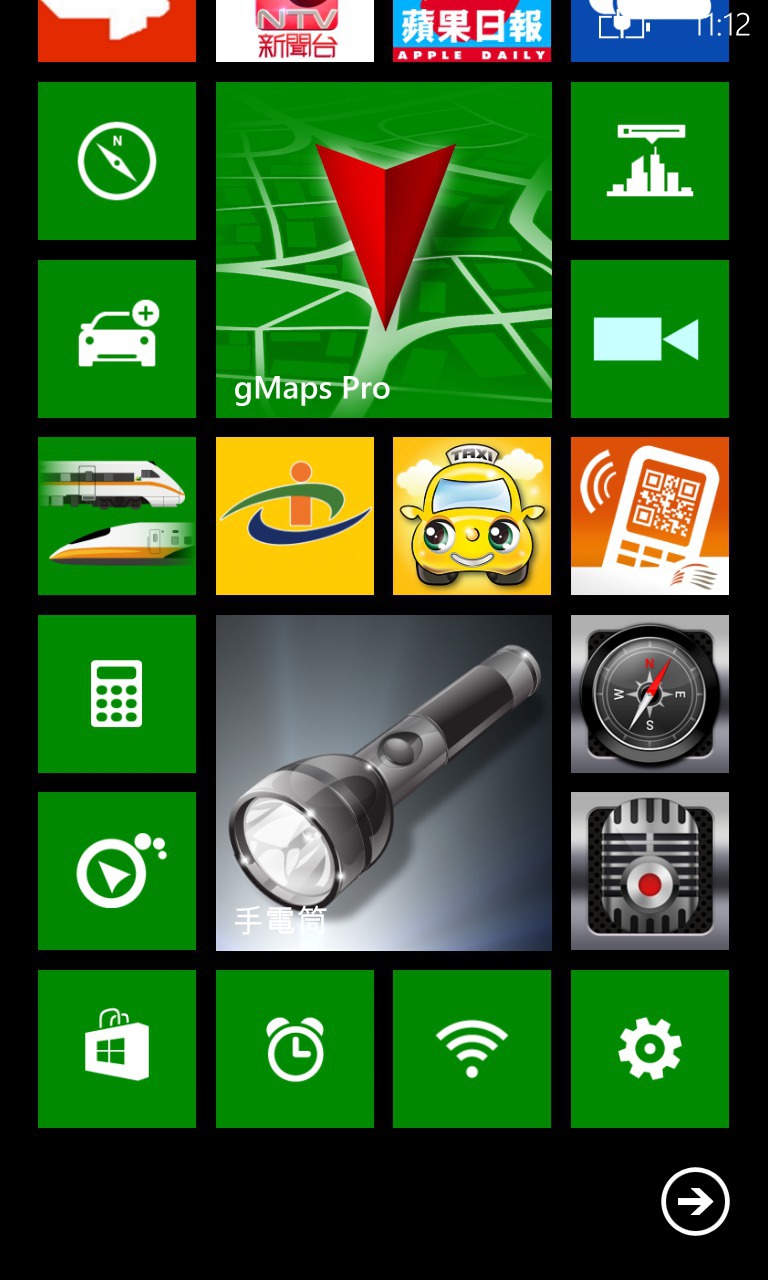Image resolution: width=768 pixels, height=1280 pixels.
Task: Open the train schedule app tile
Action: click(x=117, y=516)
